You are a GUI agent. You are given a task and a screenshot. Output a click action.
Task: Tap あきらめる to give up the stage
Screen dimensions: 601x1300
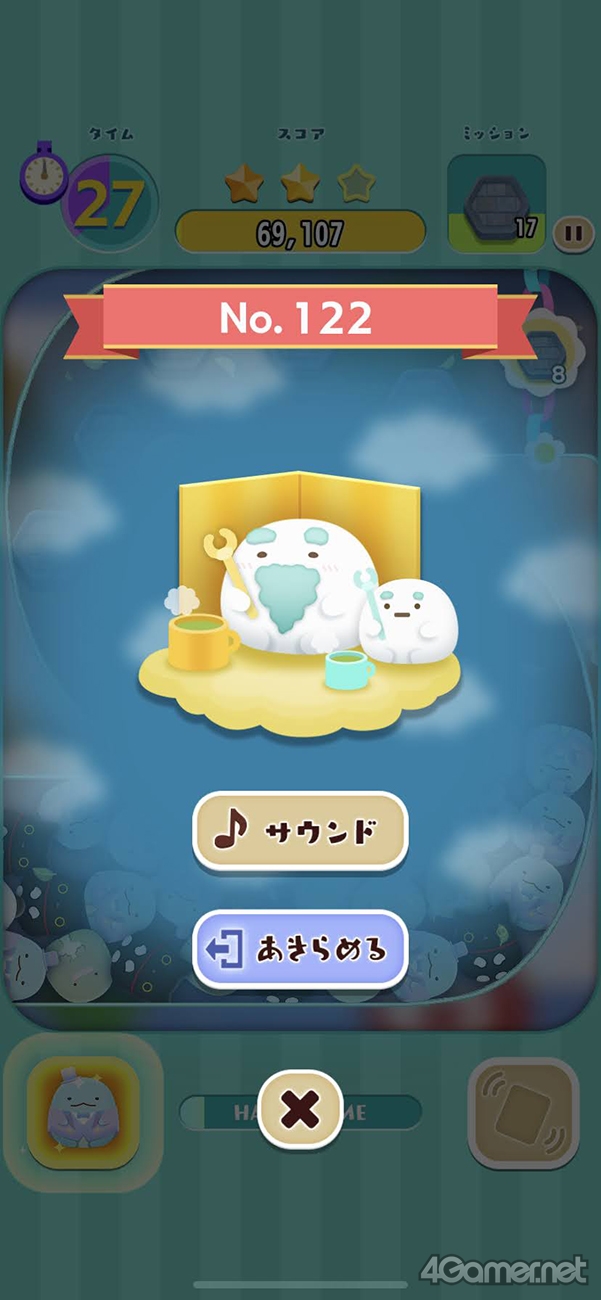coord(300,949)
